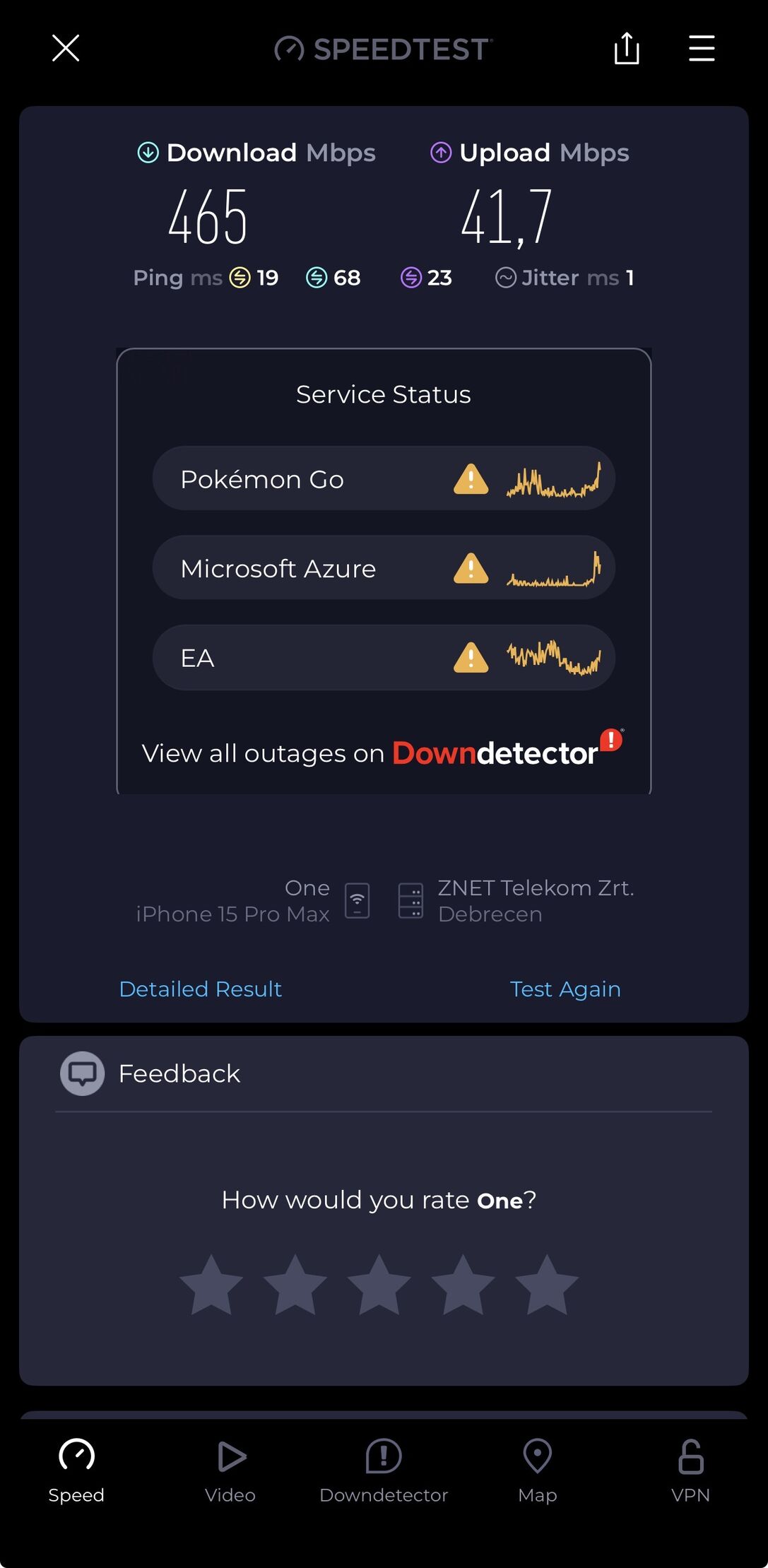The height and width of the screenshot is (1568, 768).
Task: Rate One with three stars
Action: (x=379, y=1285)
